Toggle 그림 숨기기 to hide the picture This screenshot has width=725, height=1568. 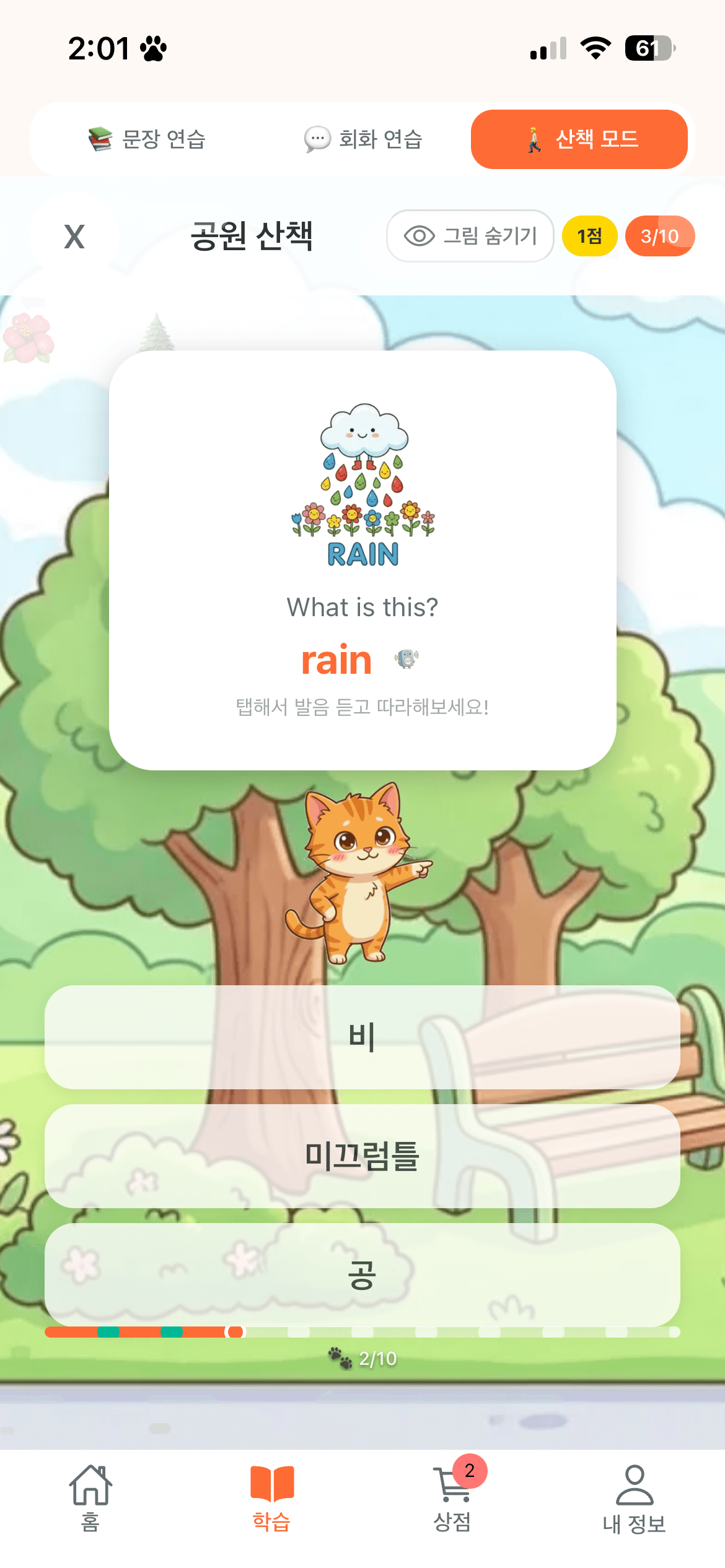(470, 236)
